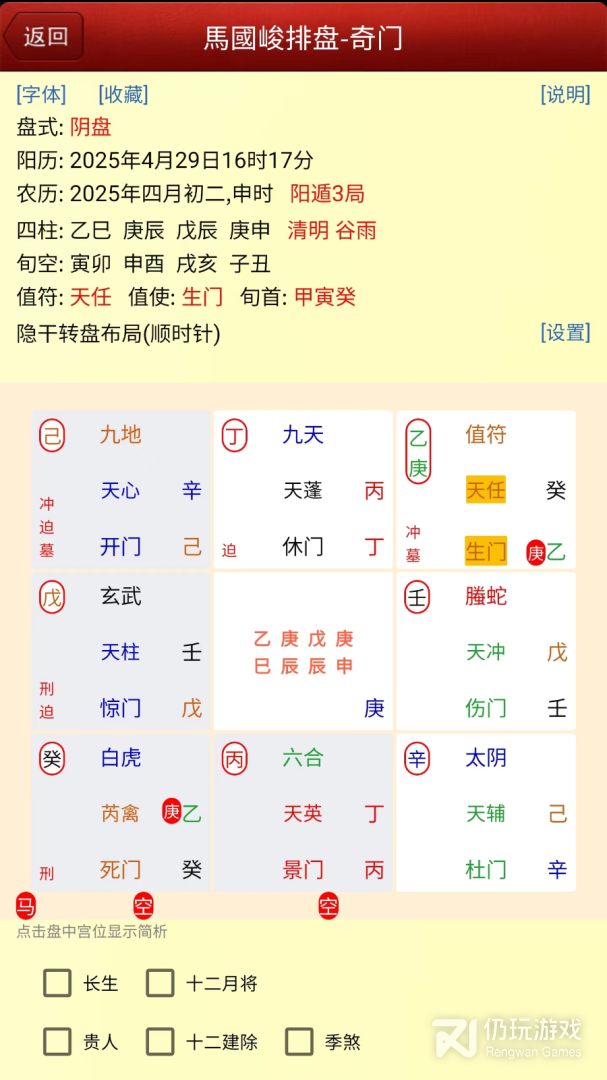Check the 贵人 checkbox
607x1080 pixels.
(x=57, y=1041)
